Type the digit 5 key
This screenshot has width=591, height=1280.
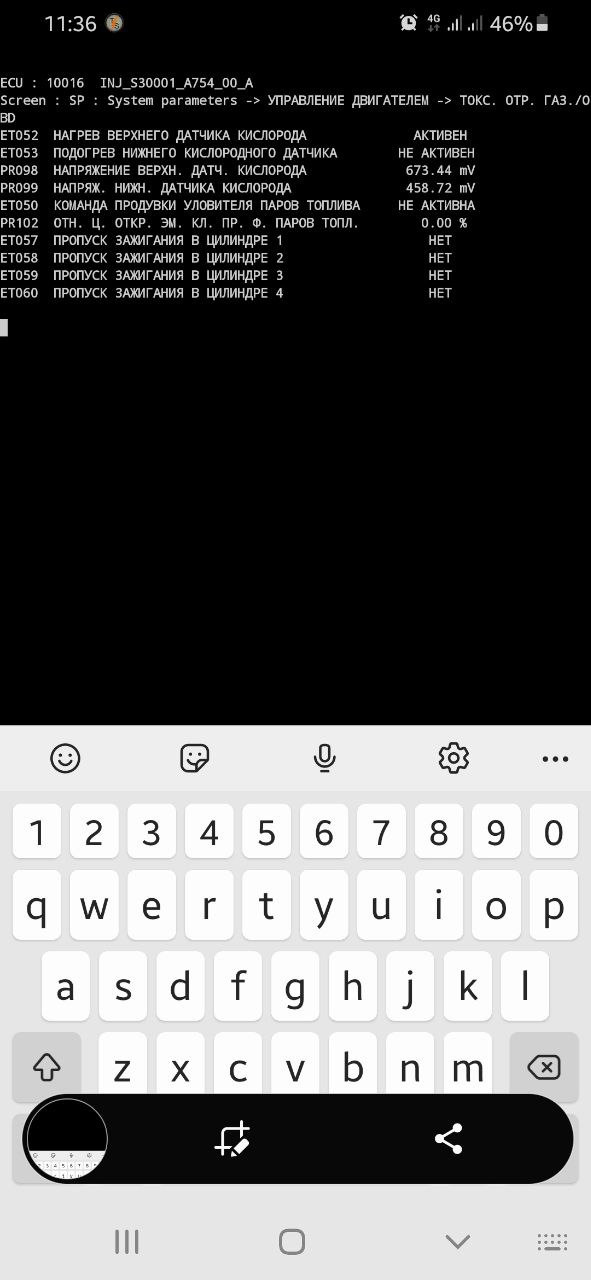pos(266,832)
